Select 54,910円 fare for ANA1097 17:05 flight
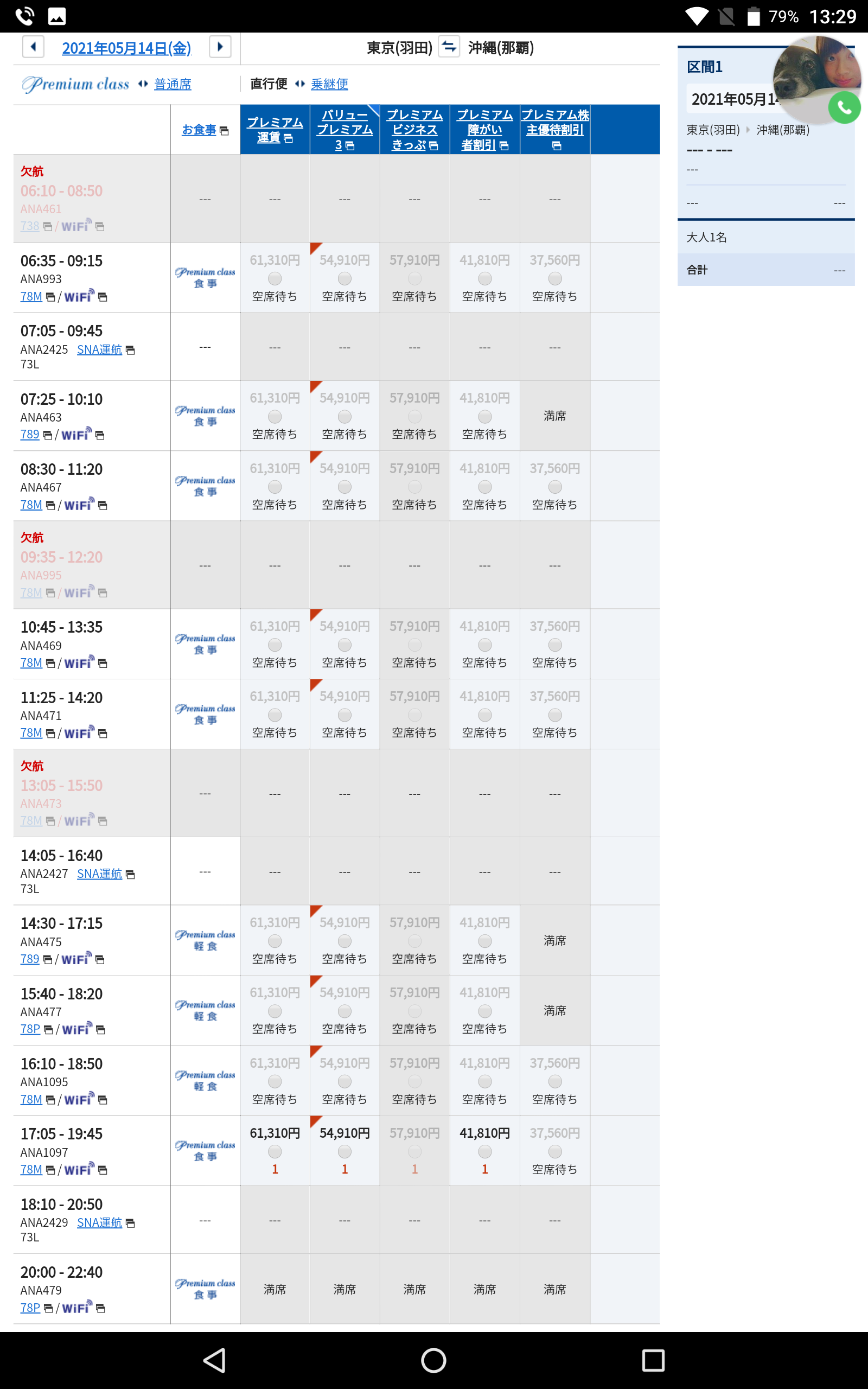The width and height of the screenshot is (868, 1389). coord(344,1151)
